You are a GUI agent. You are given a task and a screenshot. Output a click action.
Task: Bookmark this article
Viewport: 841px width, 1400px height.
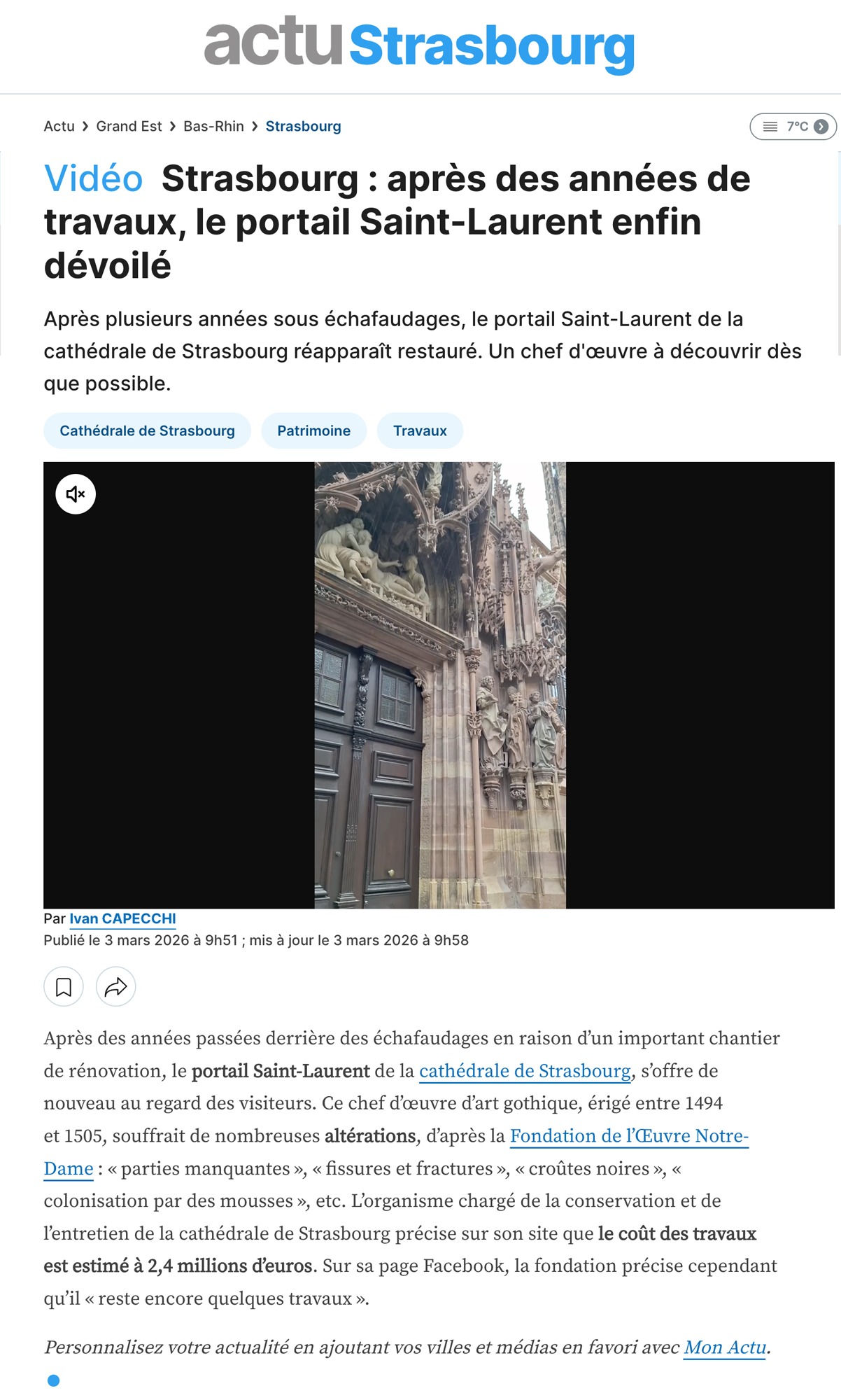click(x=64, y=987)
